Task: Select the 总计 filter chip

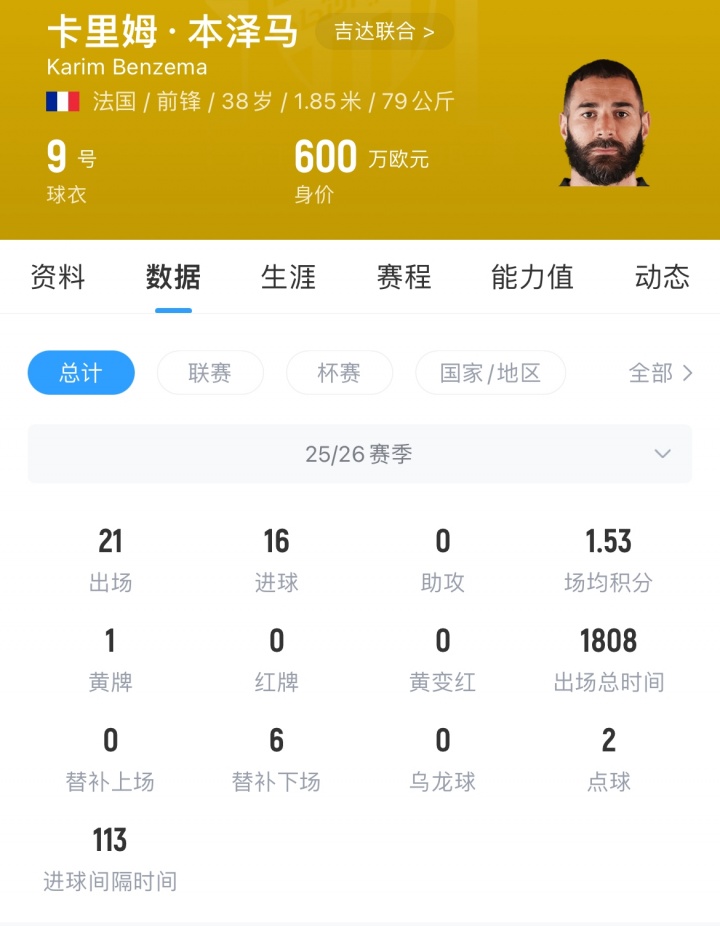Action: click(x=81, y=373)
